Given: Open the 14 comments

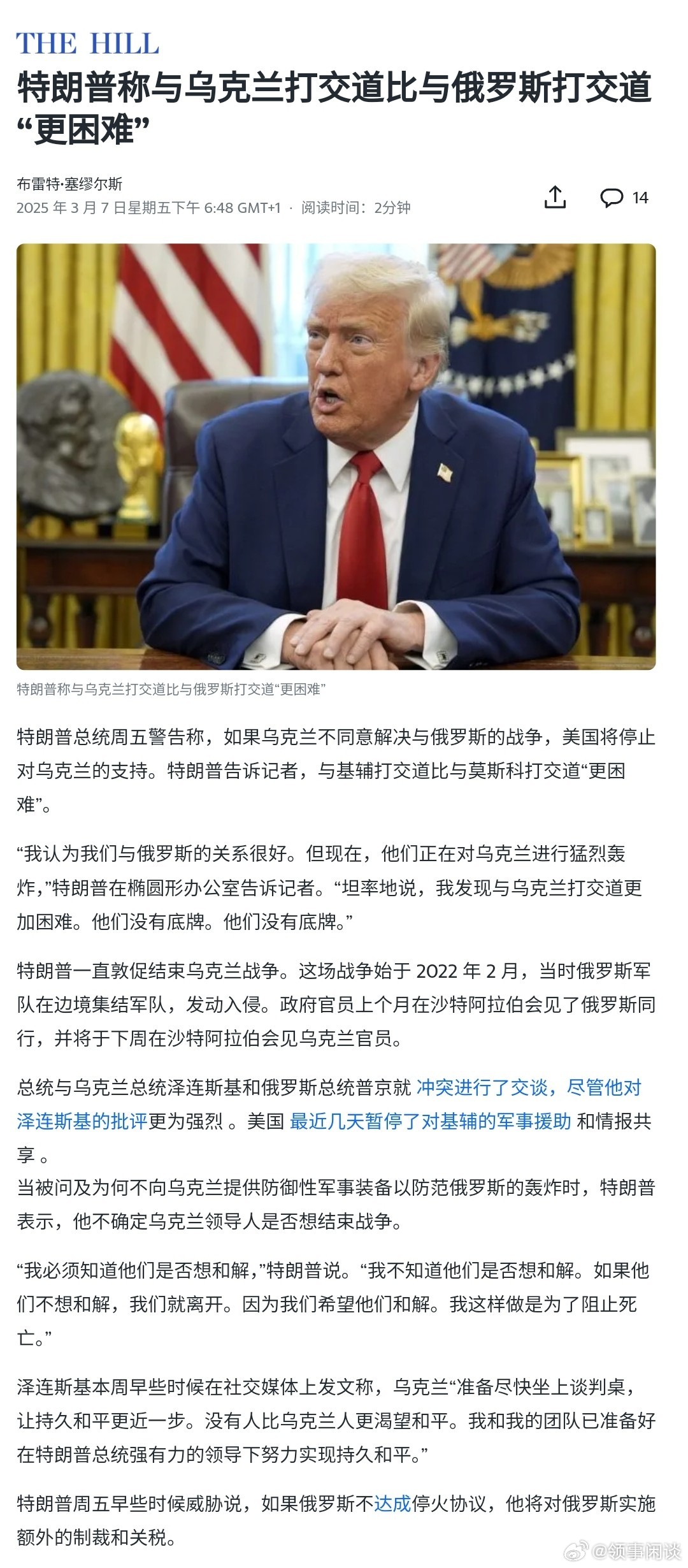Looking at the screenshot, I should 624,198.
